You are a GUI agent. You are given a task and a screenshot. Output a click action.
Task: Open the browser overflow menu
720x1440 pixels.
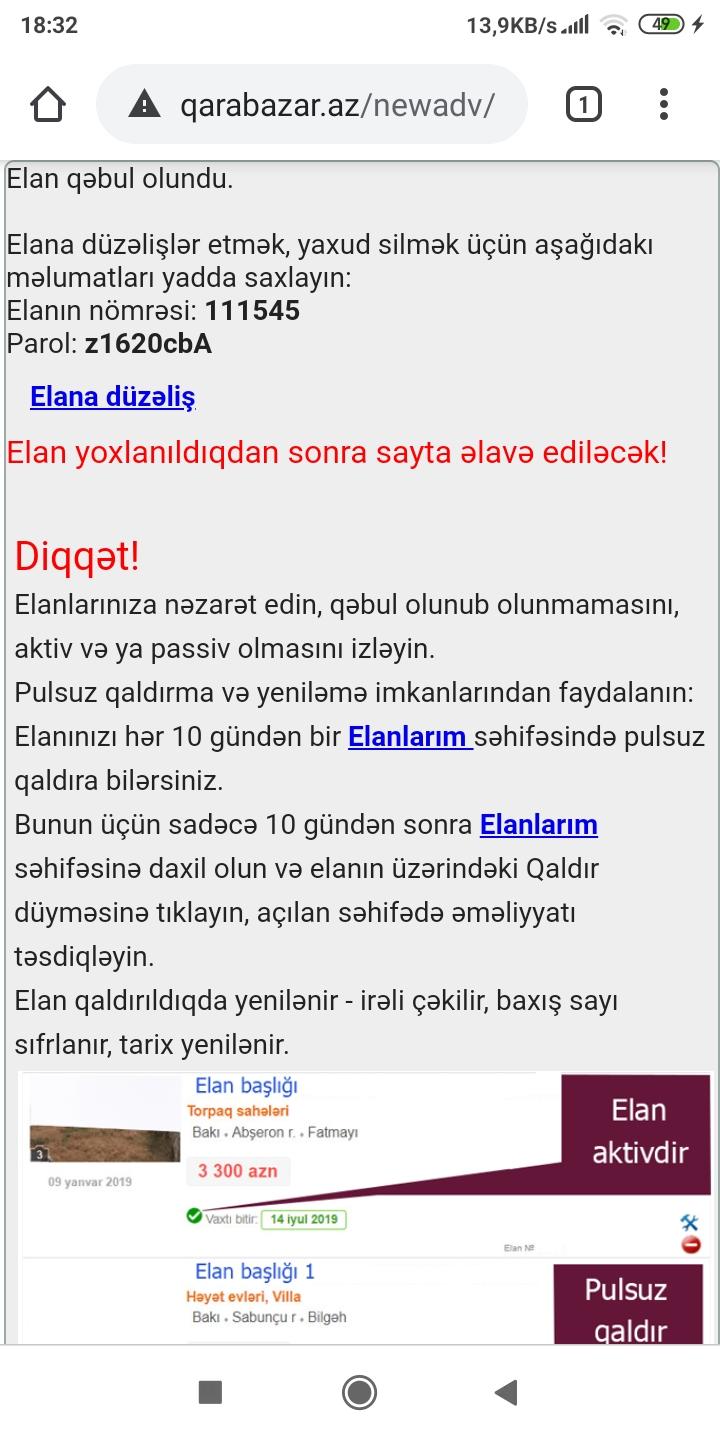664,104
